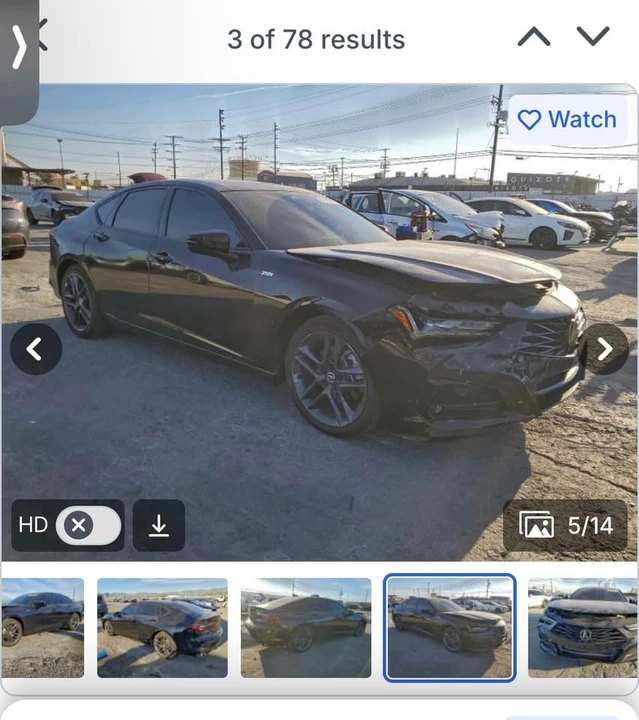Show the next photo
Screen dimensions: 639x720
pyautogui.click(x=605, y=349)
